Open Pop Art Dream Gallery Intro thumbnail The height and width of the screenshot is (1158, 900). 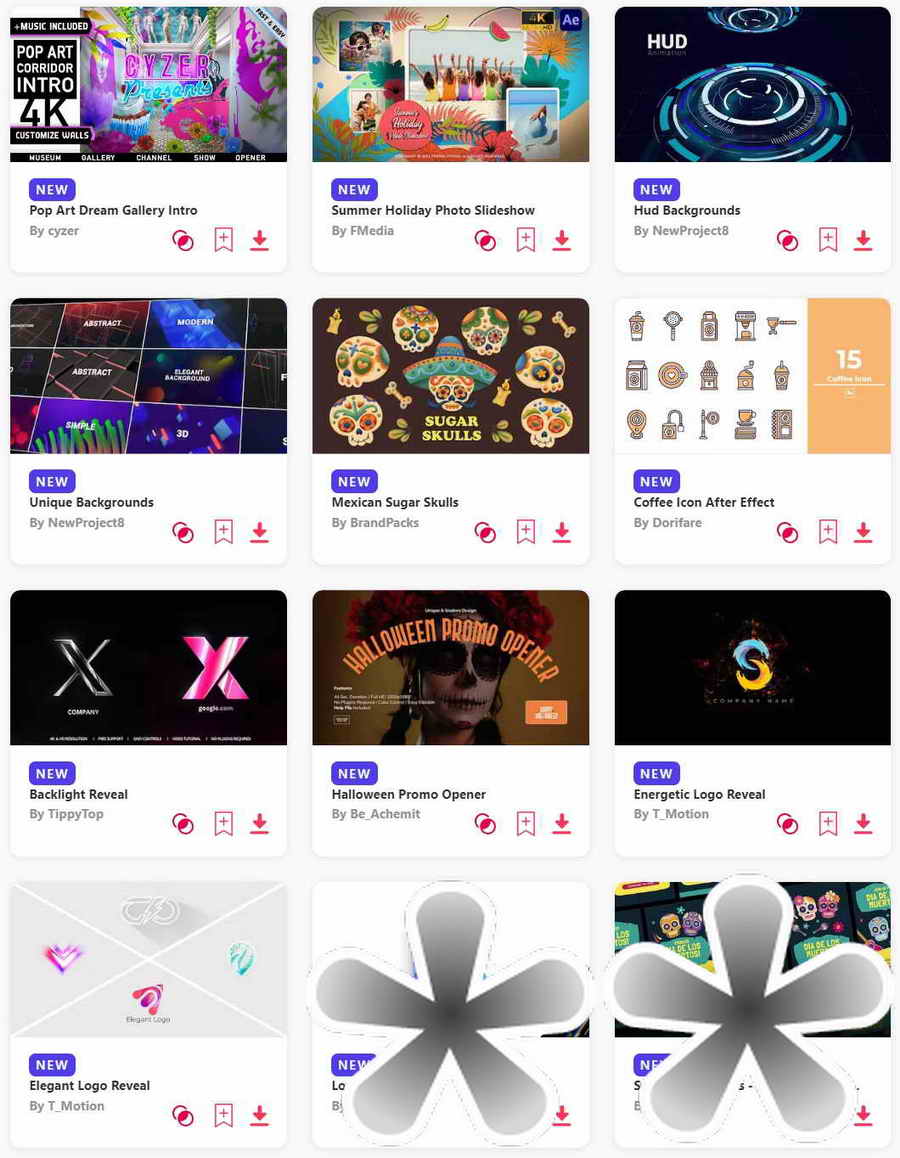click(148, 84)
